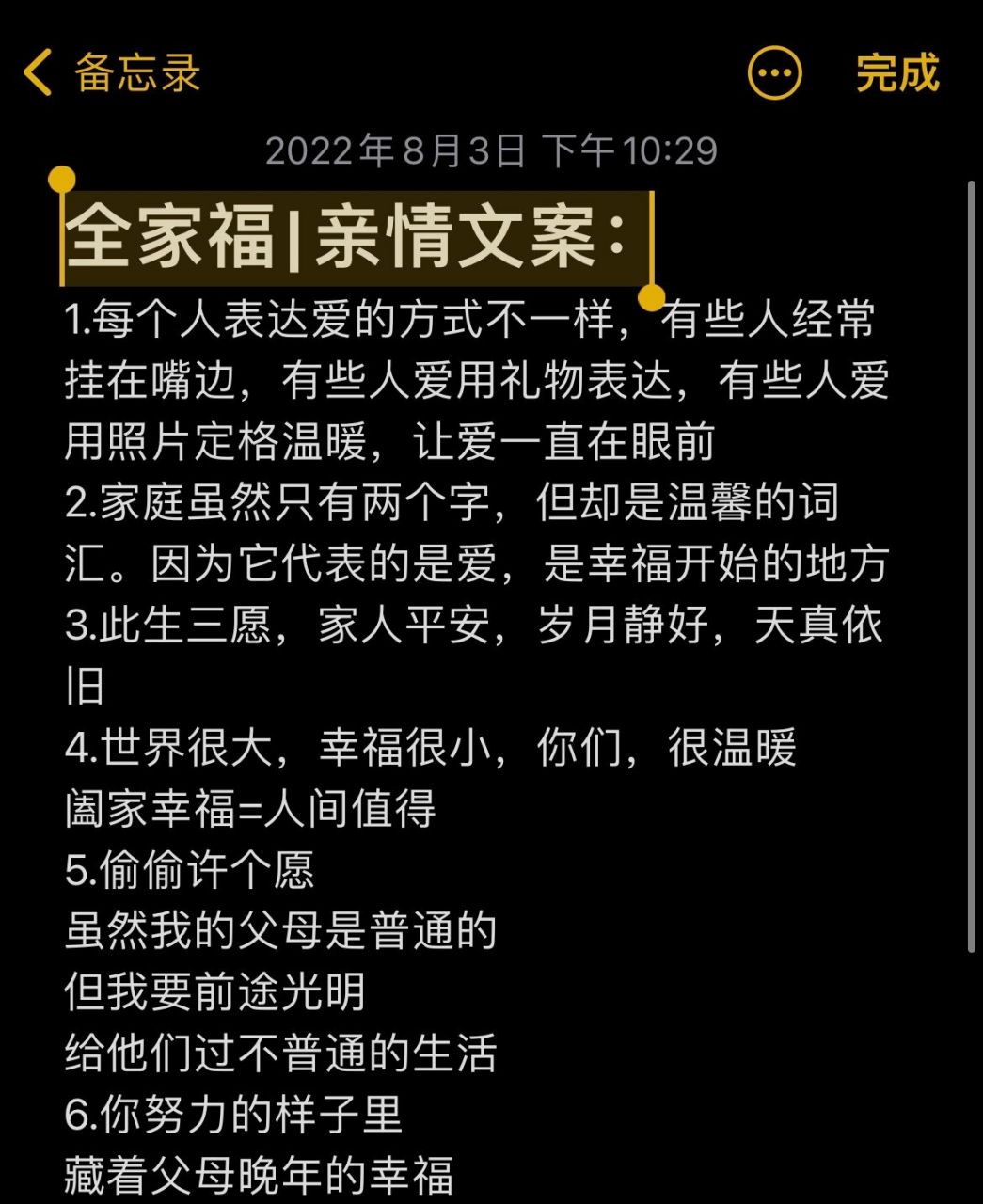983x1204 pixels.
Task: Open the more options ellipsis menu
Action: tap(773, 73)
